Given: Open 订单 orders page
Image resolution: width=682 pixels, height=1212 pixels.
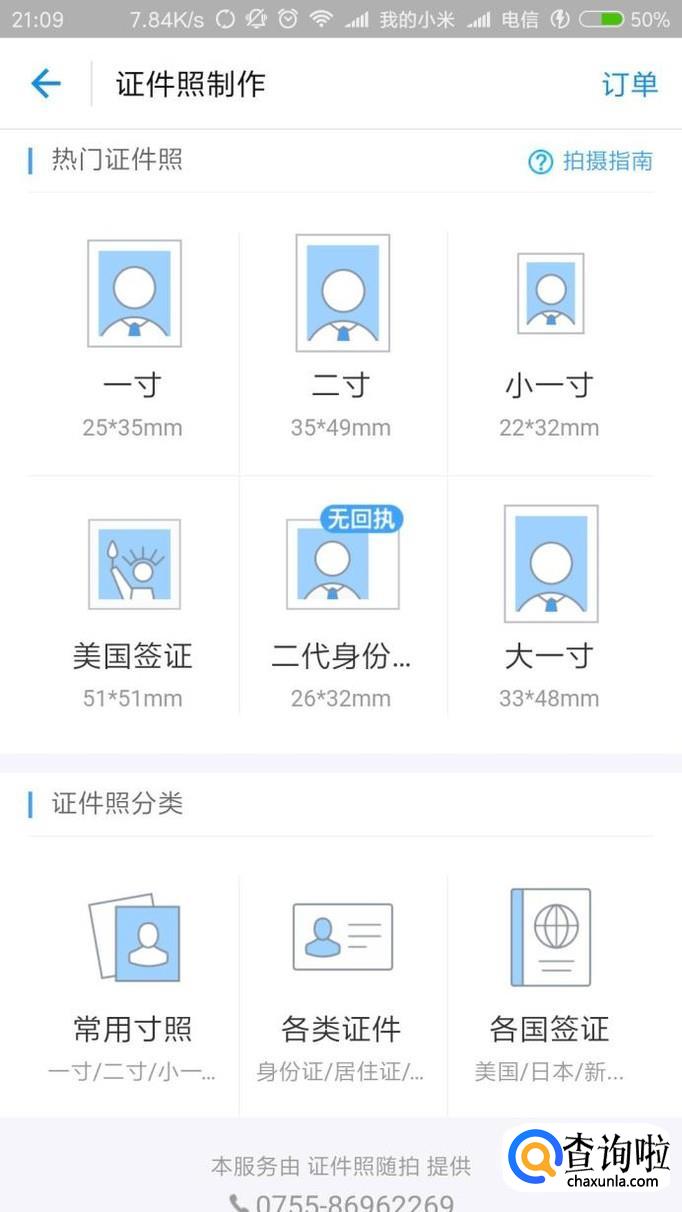Looking at the screenshot, I should (629, 84).
